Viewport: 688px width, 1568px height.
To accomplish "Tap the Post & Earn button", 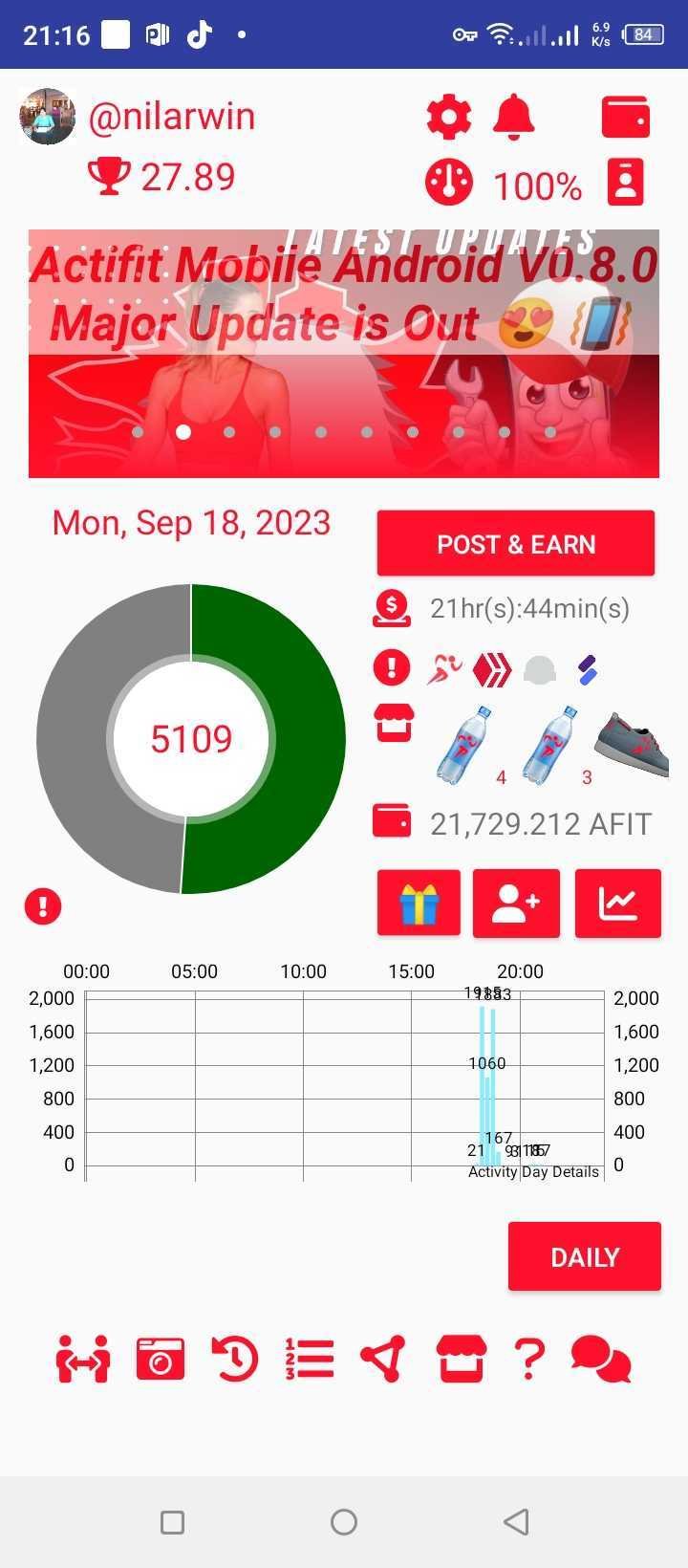I will coord(516,544).
